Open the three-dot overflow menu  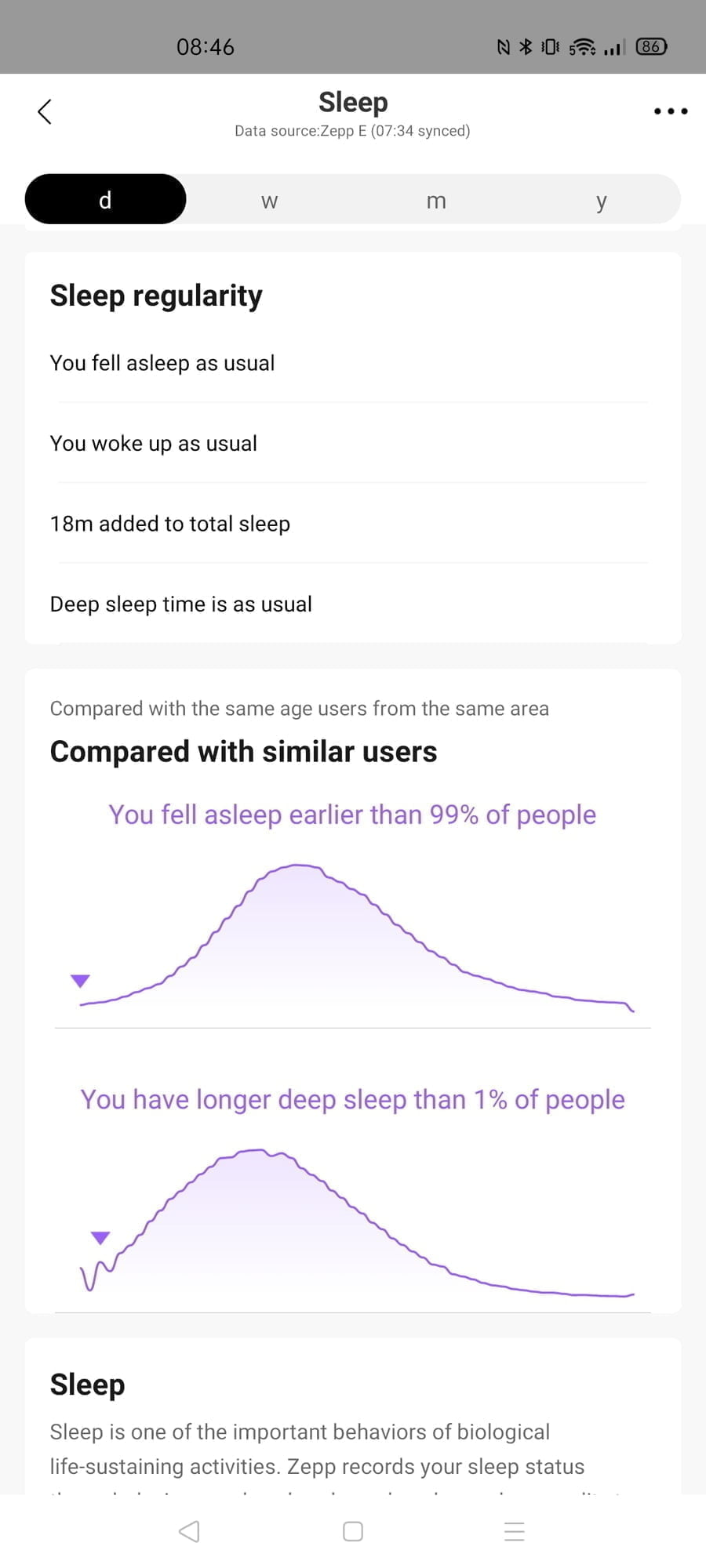pos(671,111)
